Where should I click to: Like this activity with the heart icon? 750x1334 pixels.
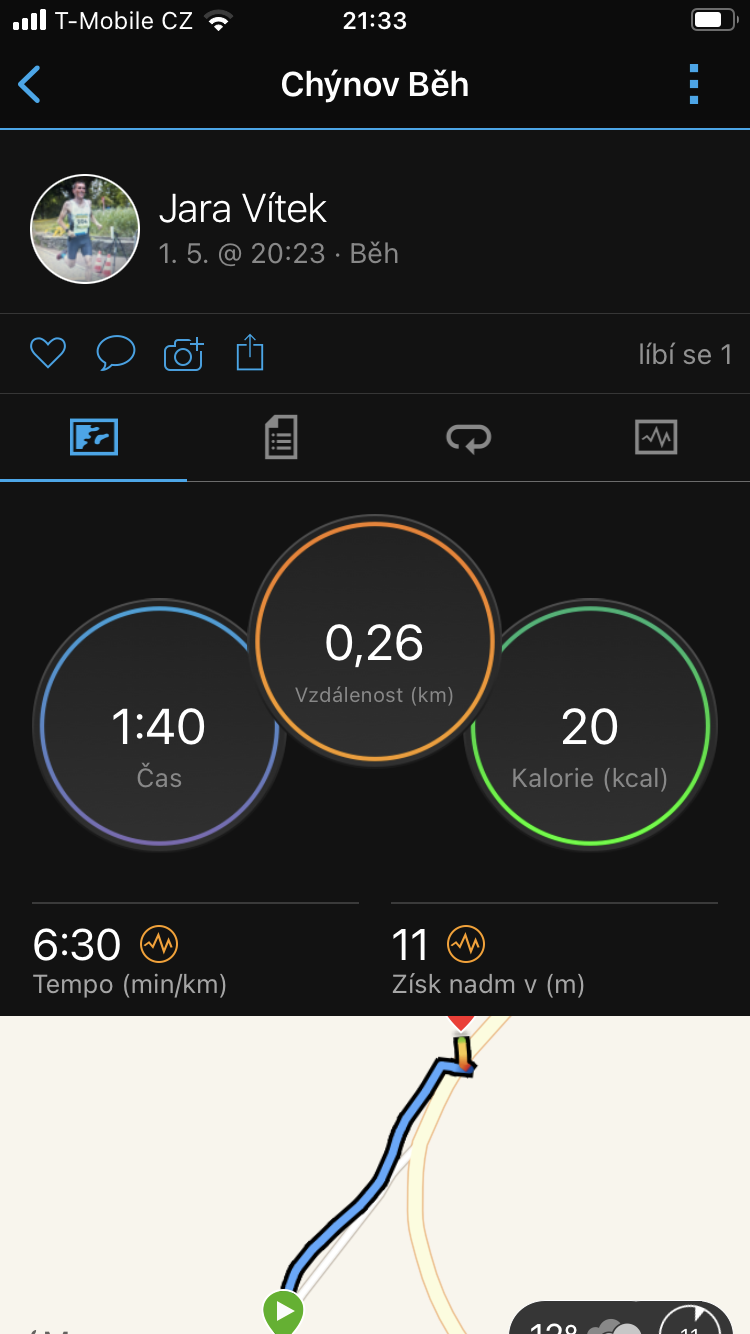(x=47, y=353)
